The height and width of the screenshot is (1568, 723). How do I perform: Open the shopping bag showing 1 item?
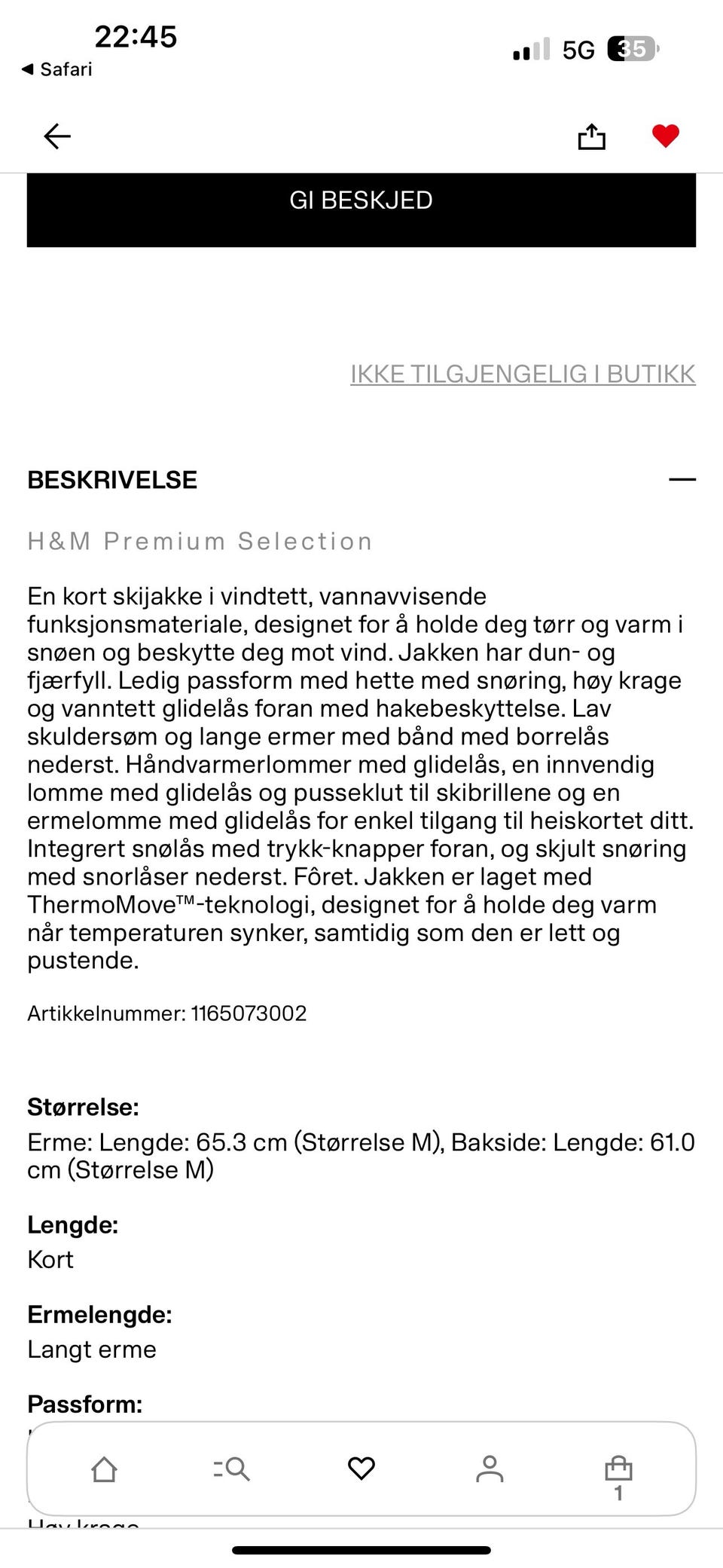(x=618, y=1468)
